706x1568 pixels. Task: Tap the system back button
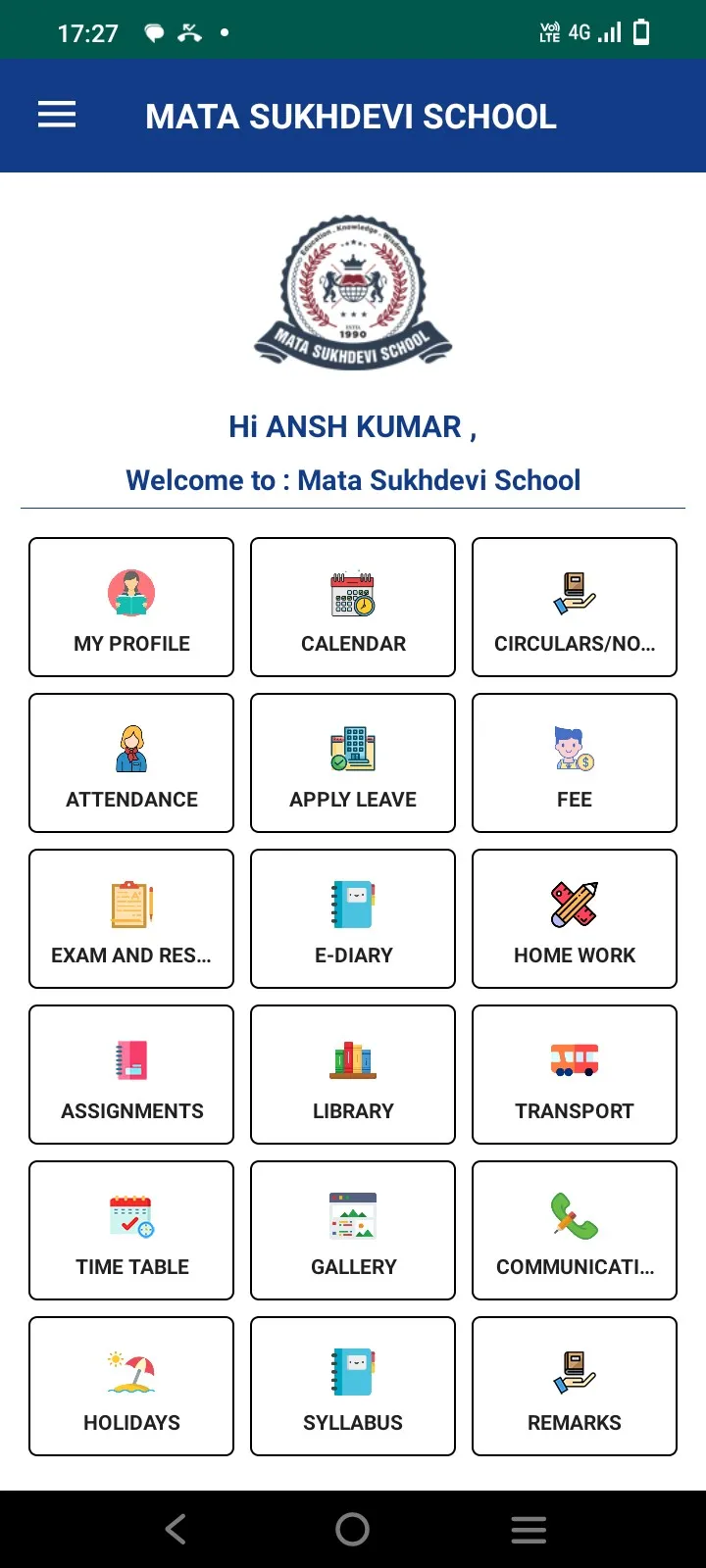(176, 1529)
